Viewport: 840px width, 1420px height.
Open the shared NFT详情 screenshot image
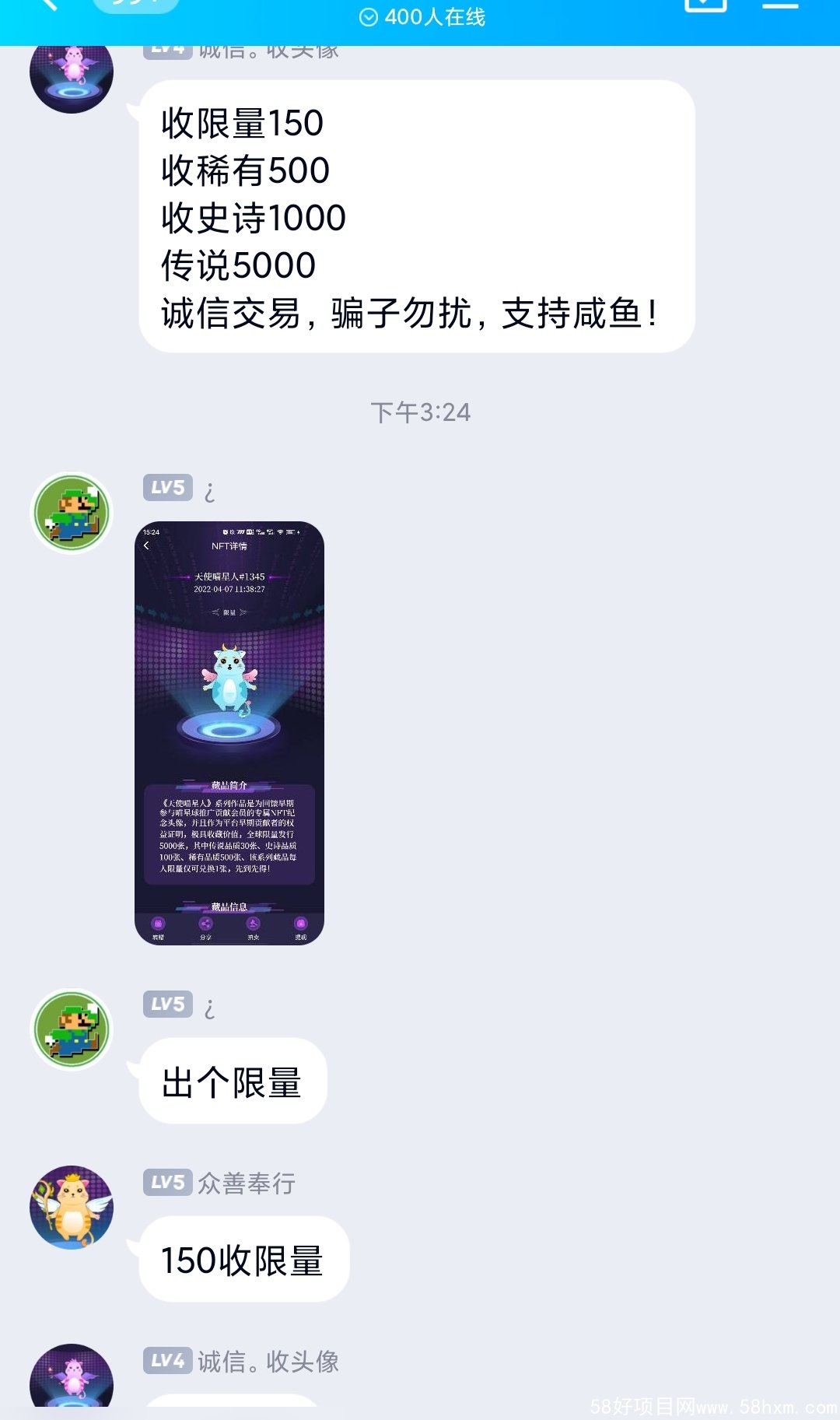(x=229, y=733)
